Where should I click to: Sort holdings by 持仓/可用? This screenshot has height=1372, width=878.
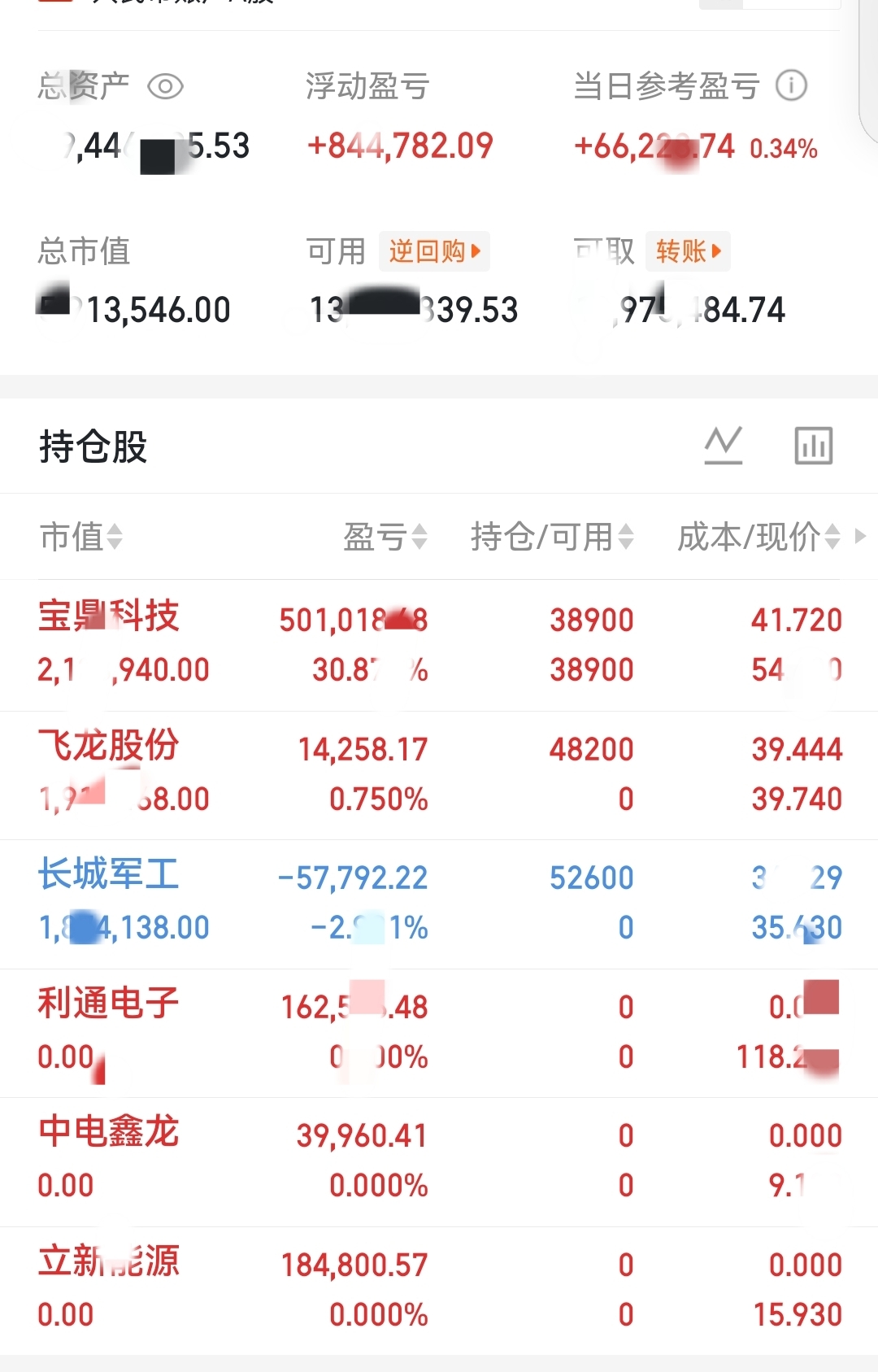[553, 537]
